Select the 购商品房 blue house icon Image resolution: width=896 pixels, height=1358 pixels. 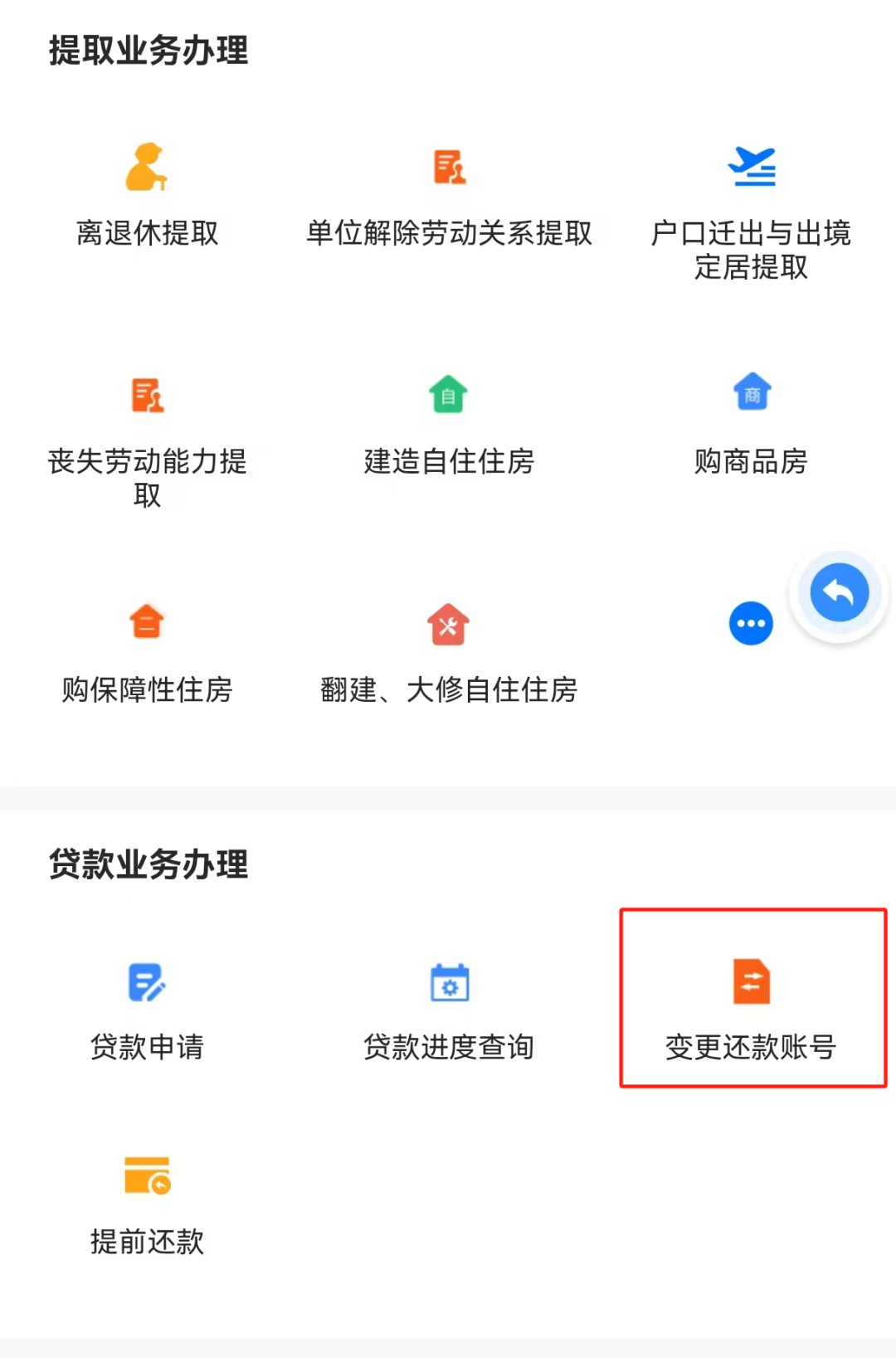(x=752, y=392)
